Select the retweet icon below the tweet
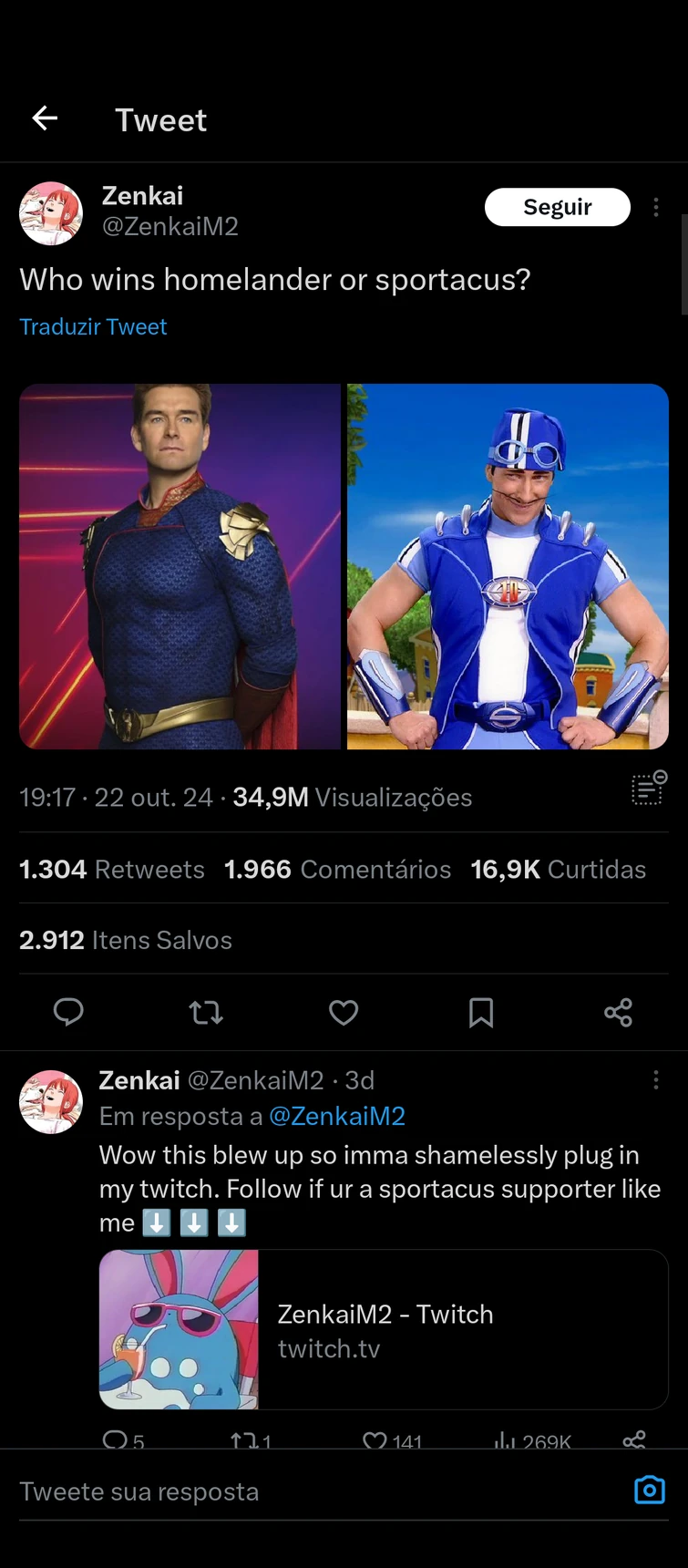The image size is (688, 1568). pos(206,1013)
